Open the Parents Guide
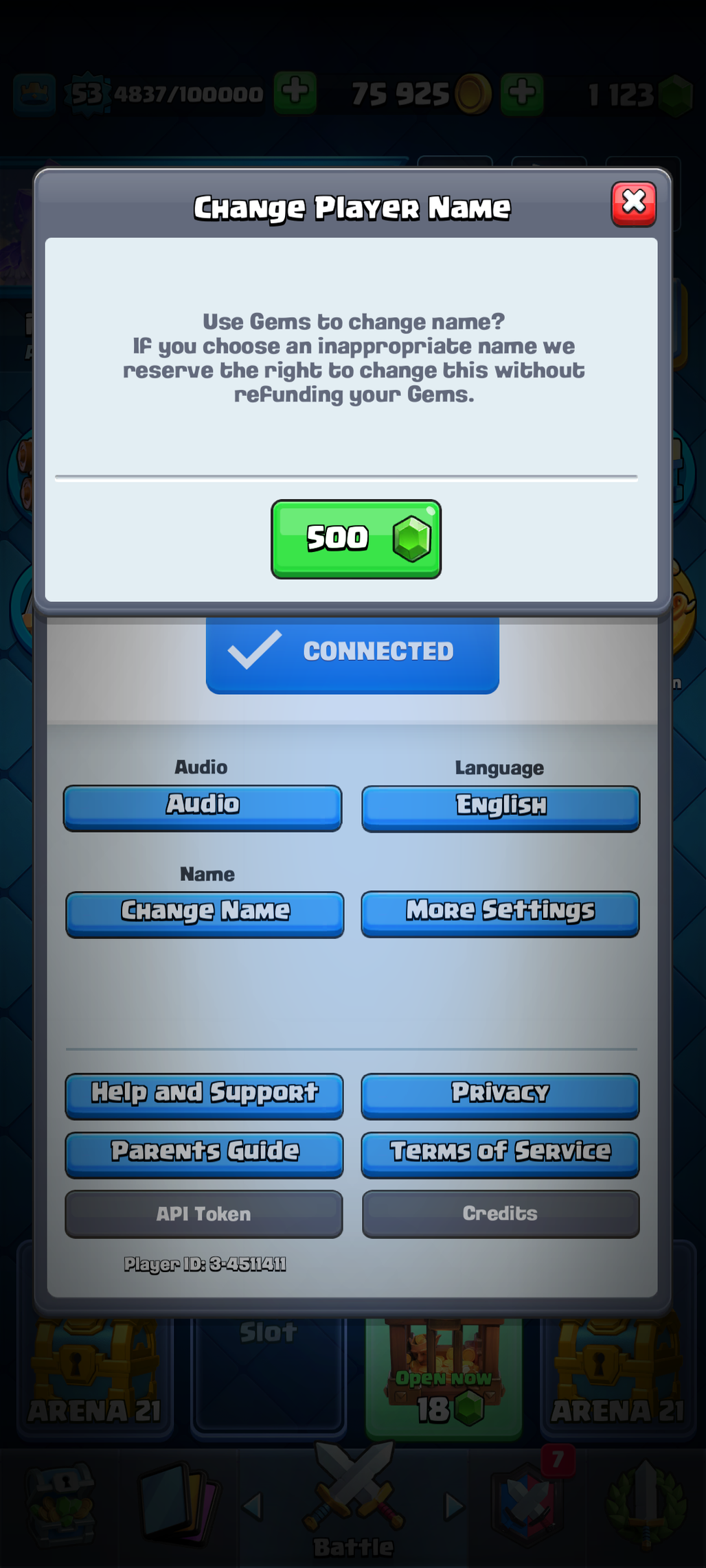The image size is (706, 1568). (x=204, y=1154)
